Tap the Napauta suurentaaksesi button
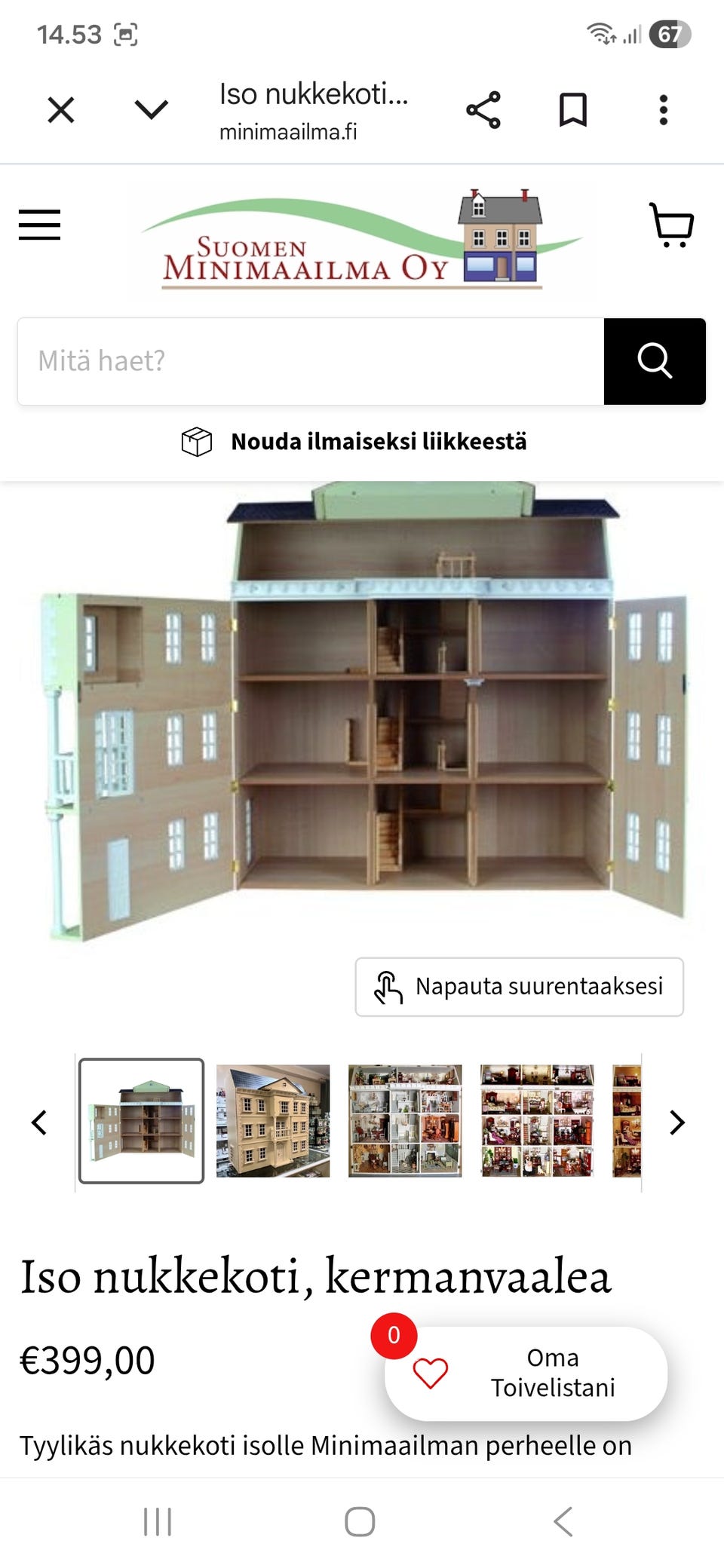The image size is (724, 1568). click(518, 987)
